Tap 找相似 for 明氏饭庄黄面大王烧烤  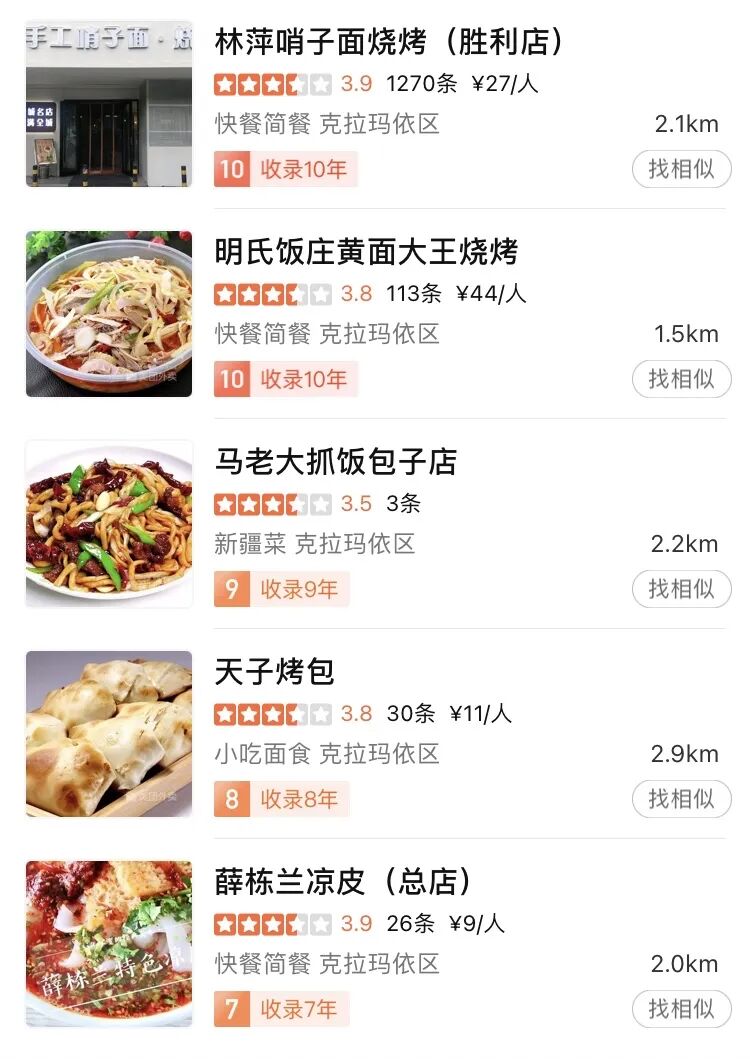pos(681,379)
